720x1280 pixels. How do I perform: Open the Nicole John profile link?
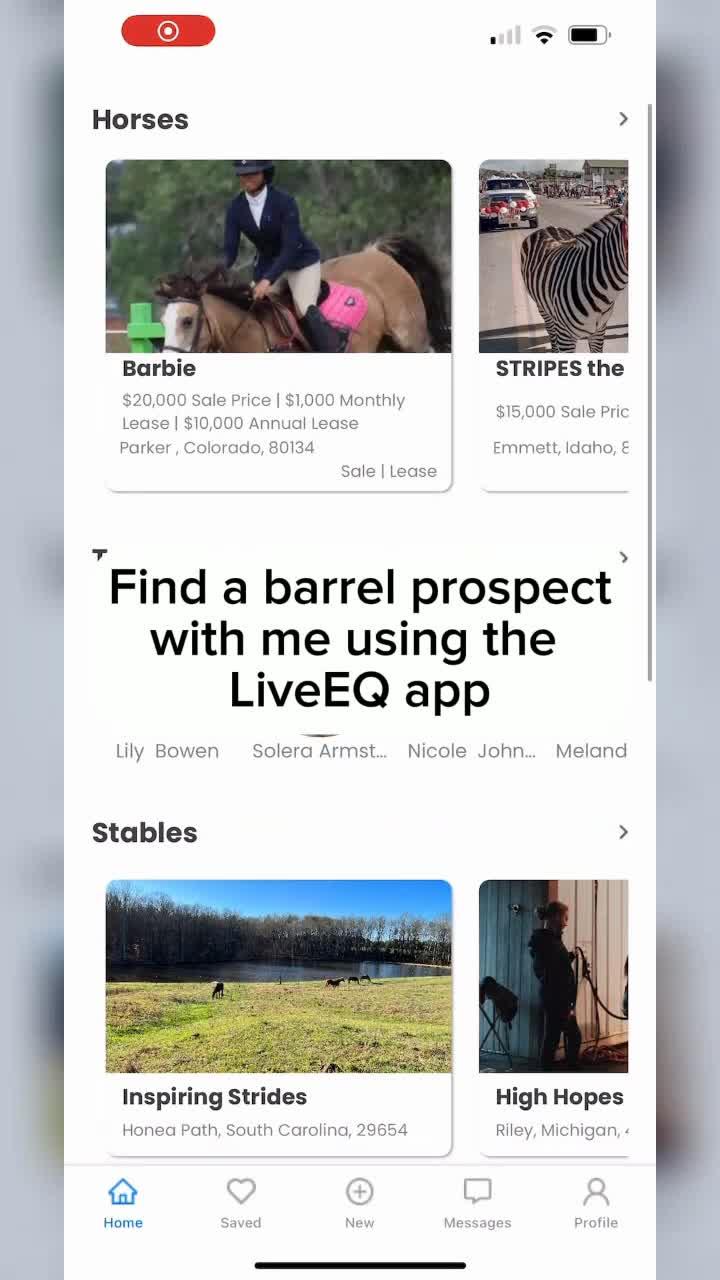click(x=471, y=751)
